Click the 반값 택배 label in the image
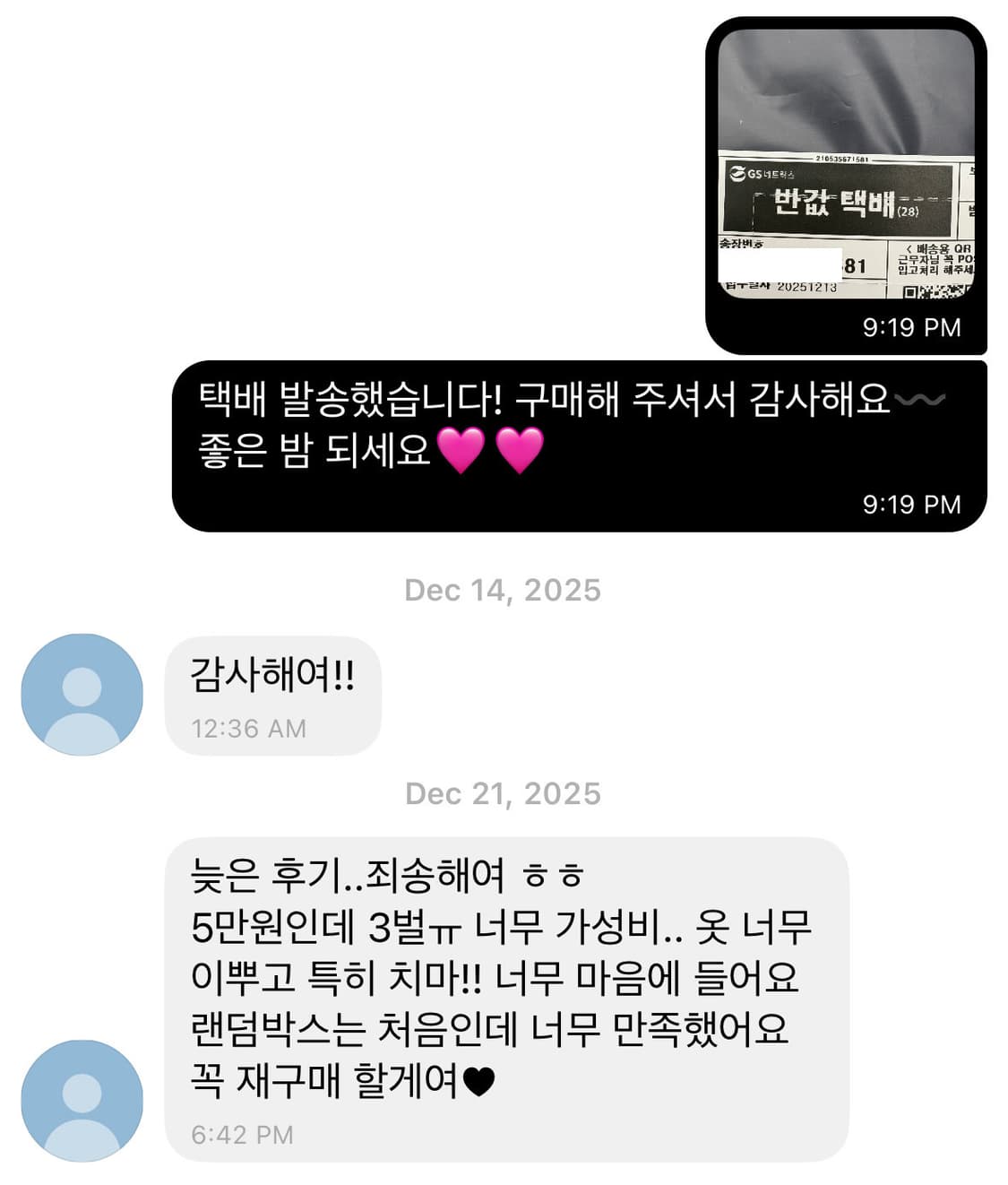Image resolution: width=1008 pixels, height=1185 pixels. point(824,202)
